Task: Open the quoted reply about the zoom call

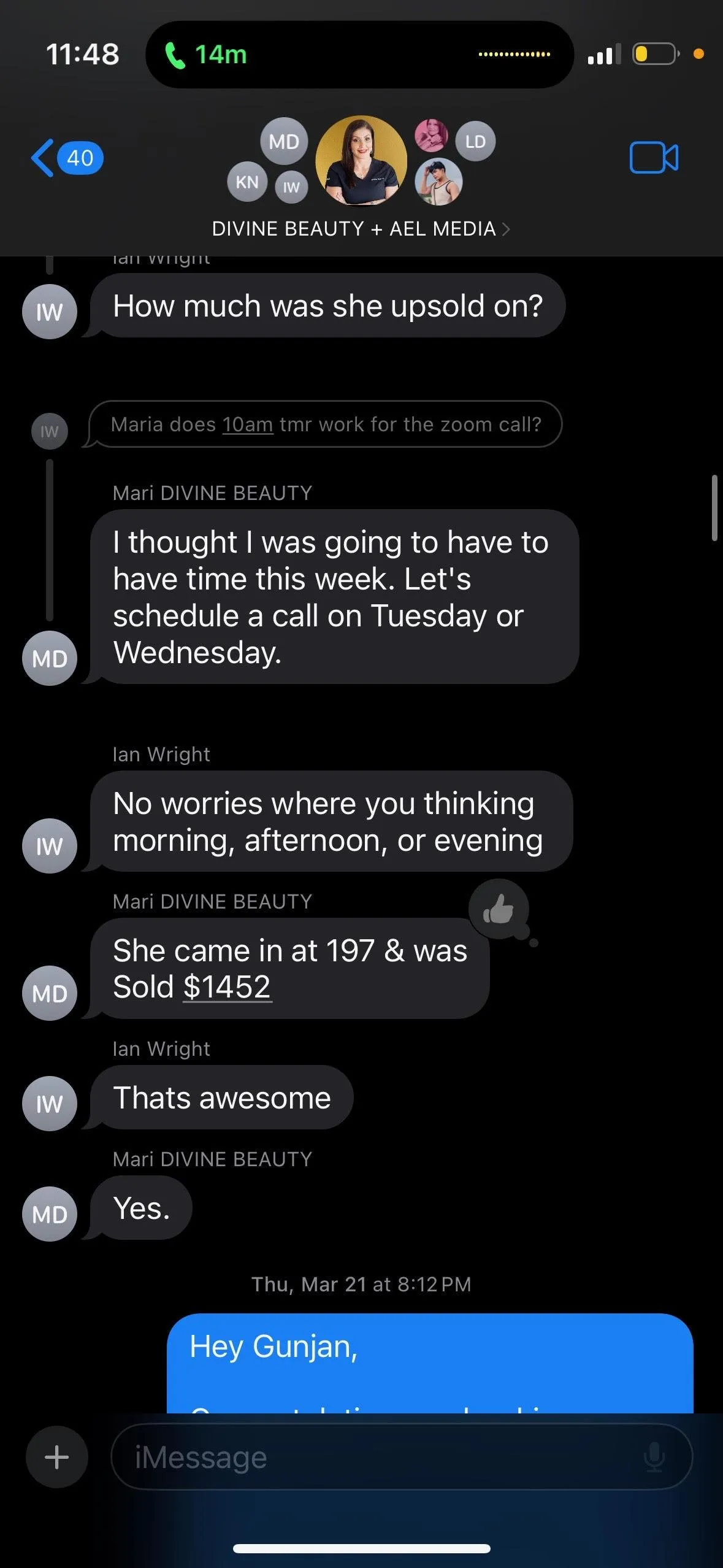Action: point(325,425)
